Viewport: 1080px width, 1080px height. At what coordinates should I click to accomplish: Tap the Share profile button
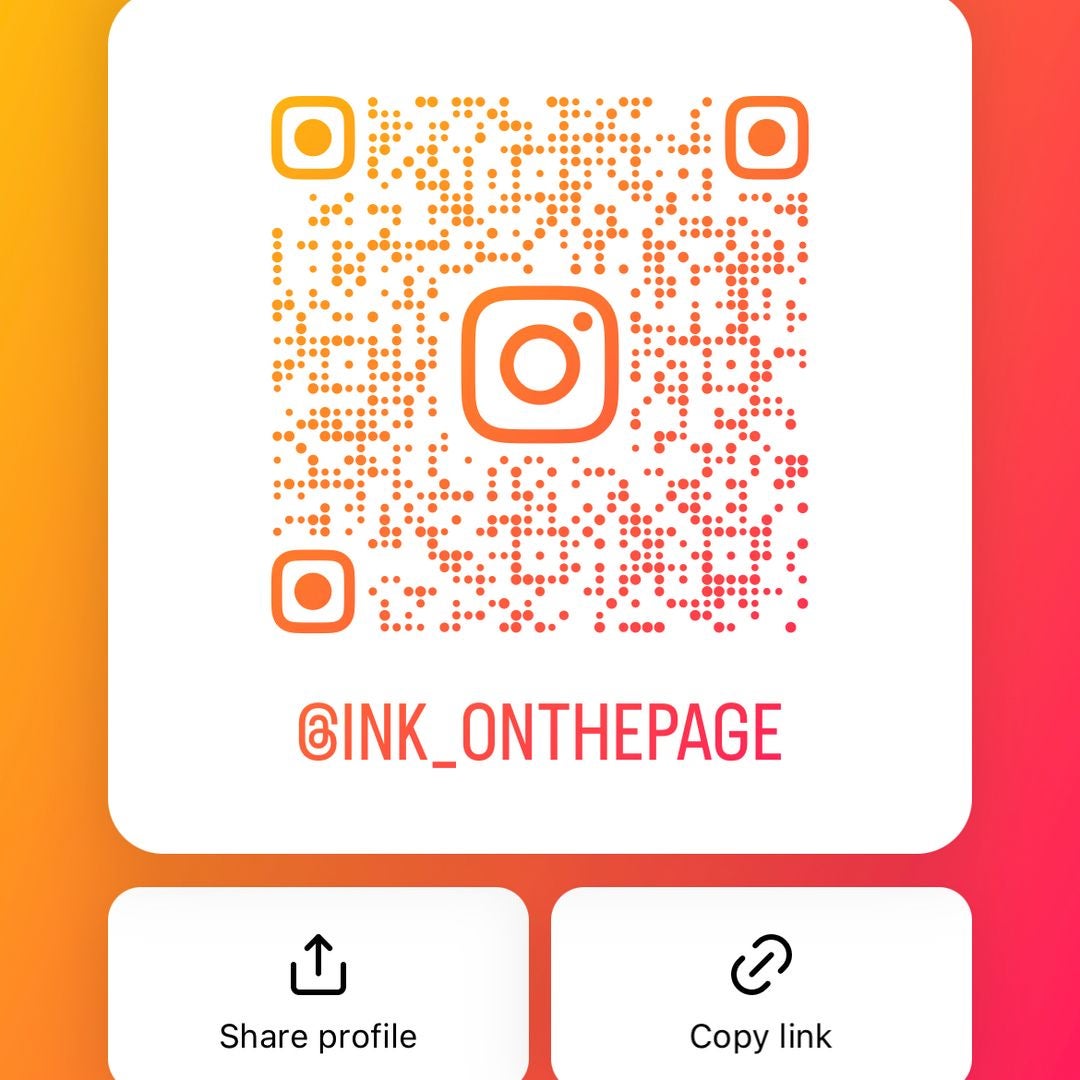(318, 990)
